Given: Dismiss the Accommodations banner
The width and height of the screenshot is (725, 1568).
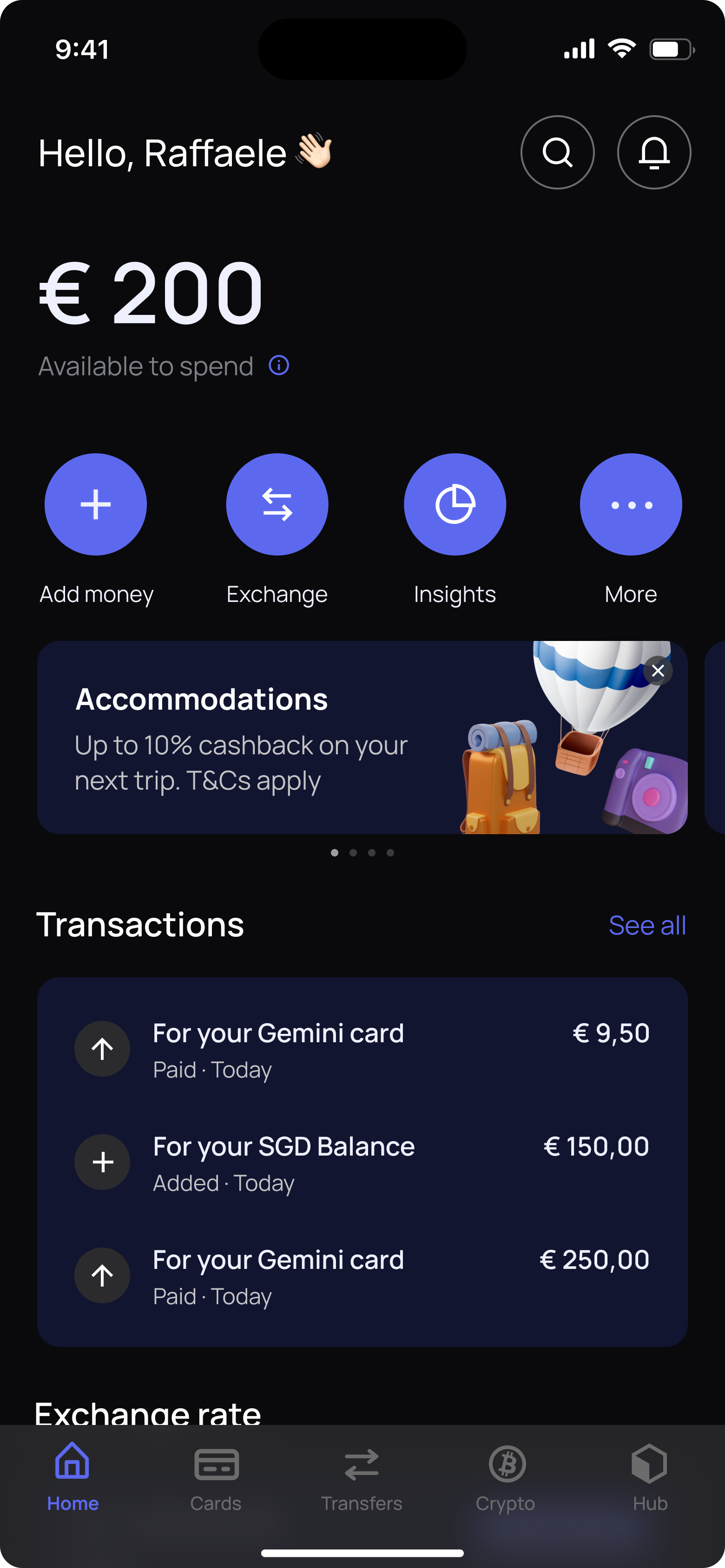Looking at the screenshot, I should [x=657, y=671].
